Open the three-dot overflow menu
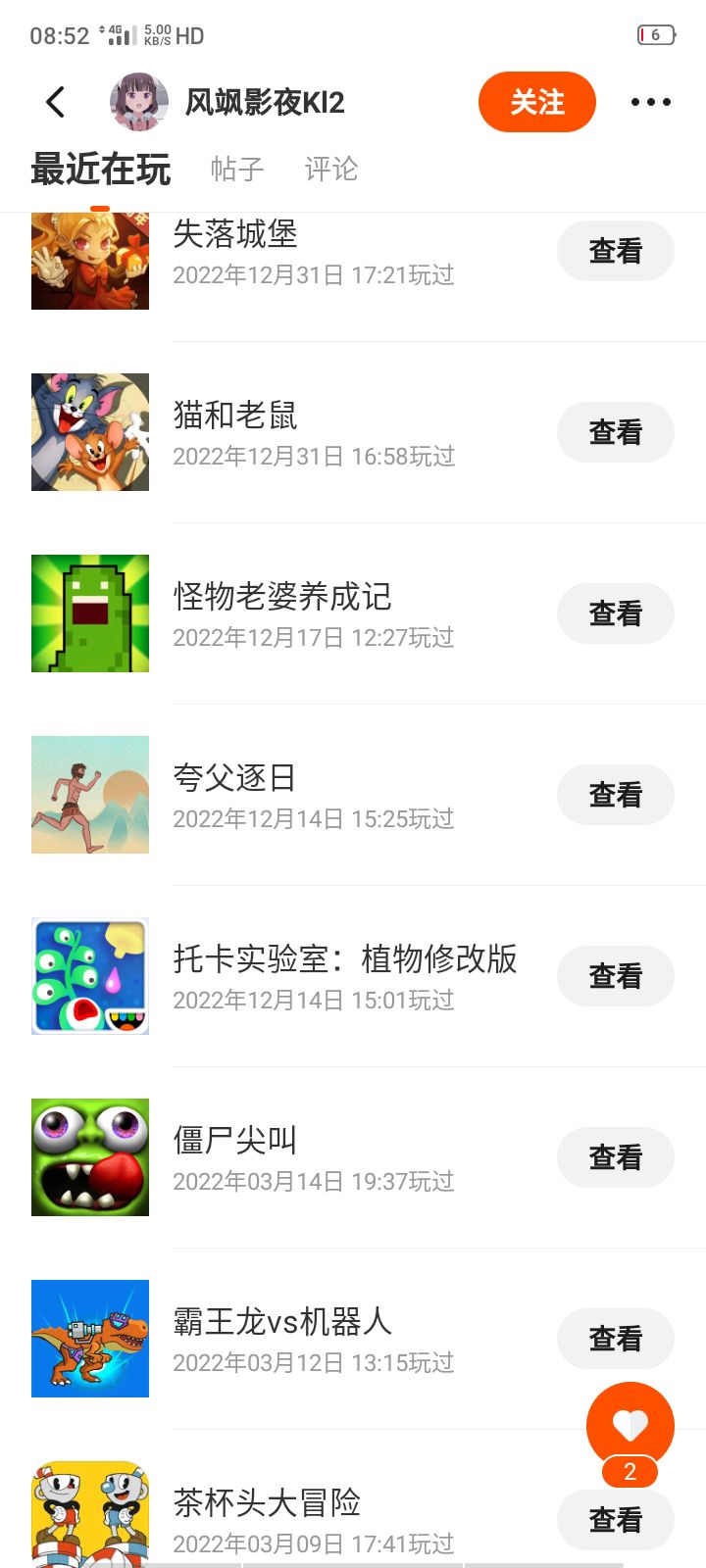The height and width of the screenshot is (1568, 706). coord(650,102)
